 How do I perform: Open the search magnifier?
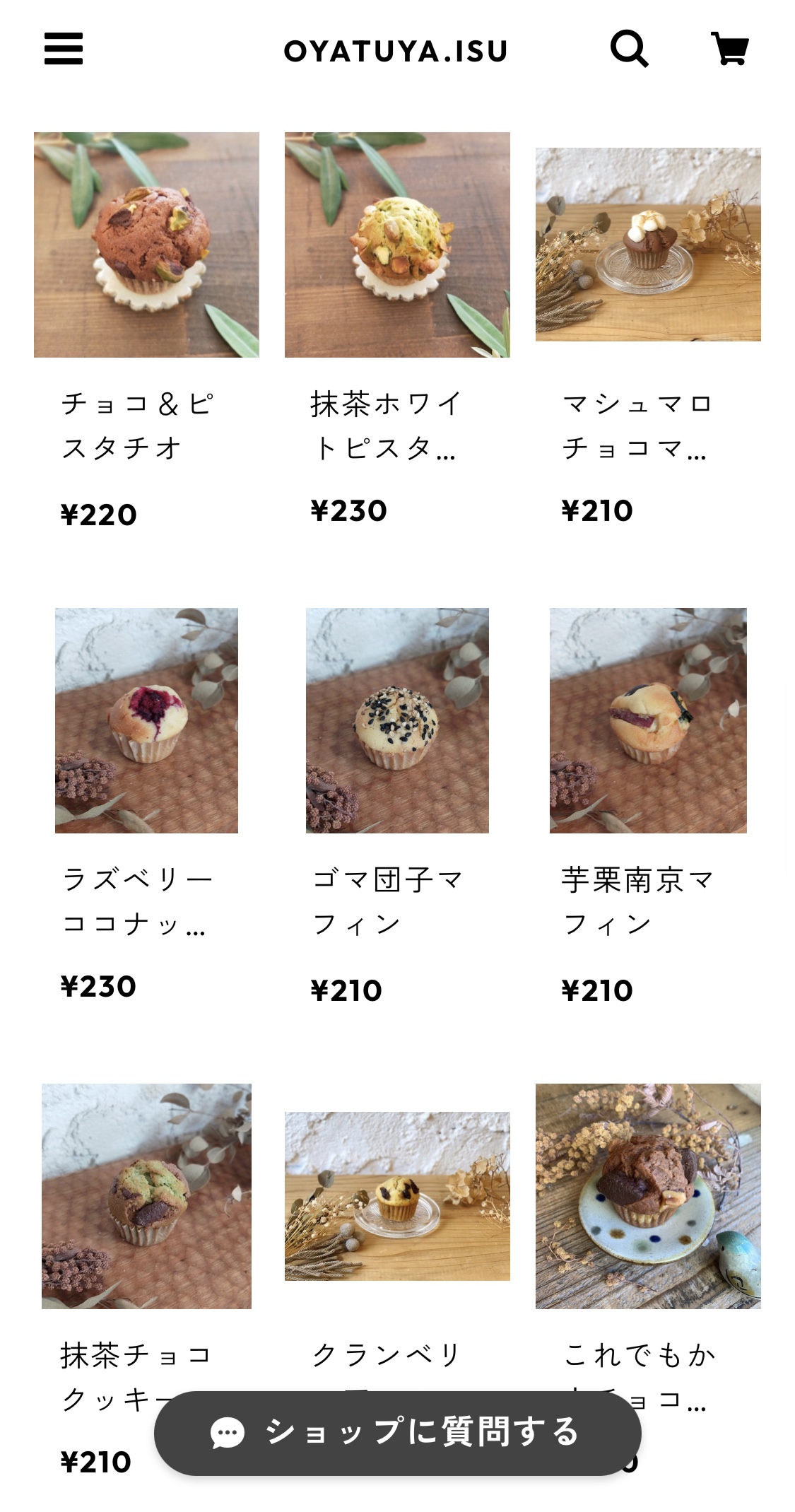(628, 49)
